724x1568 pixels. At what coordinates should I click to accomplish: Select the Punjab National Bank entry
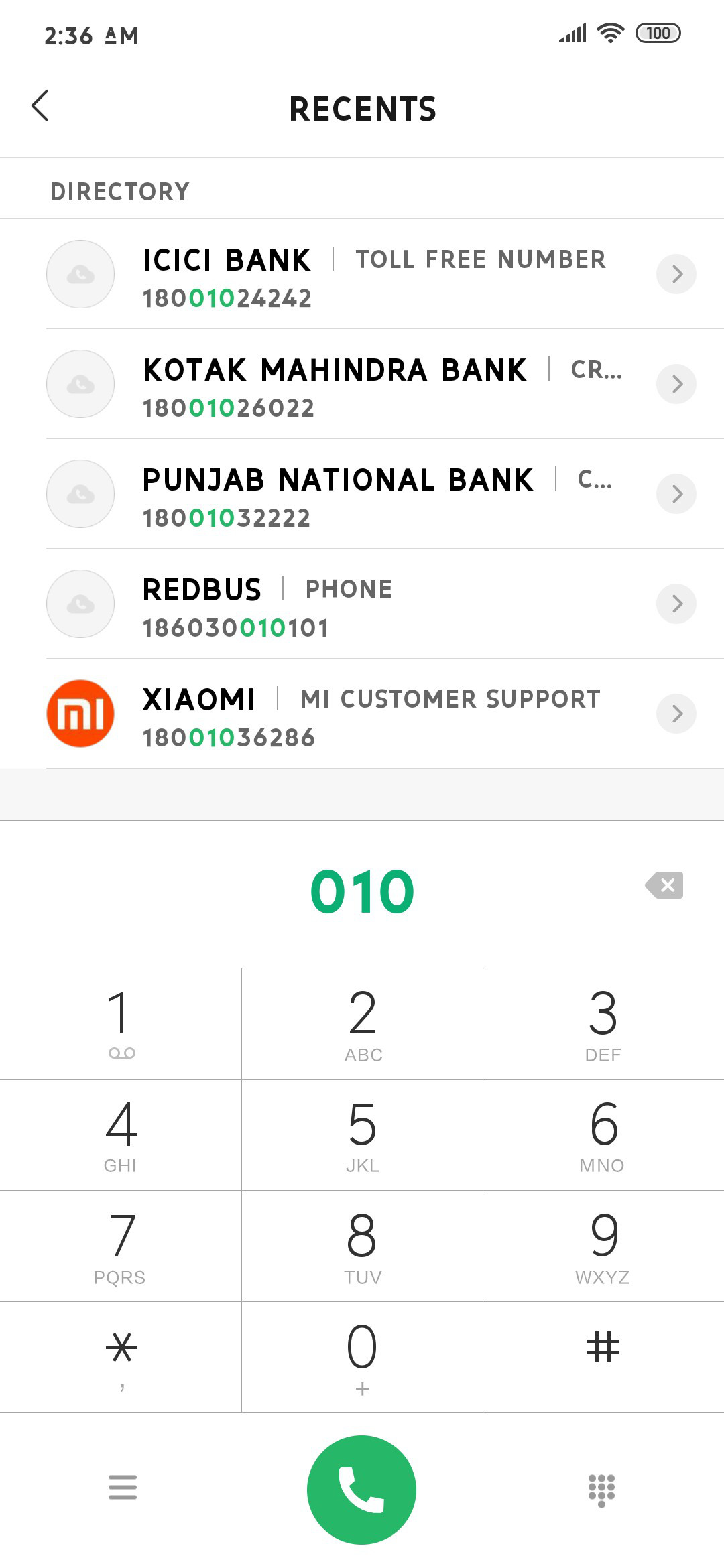coord(362,494)
